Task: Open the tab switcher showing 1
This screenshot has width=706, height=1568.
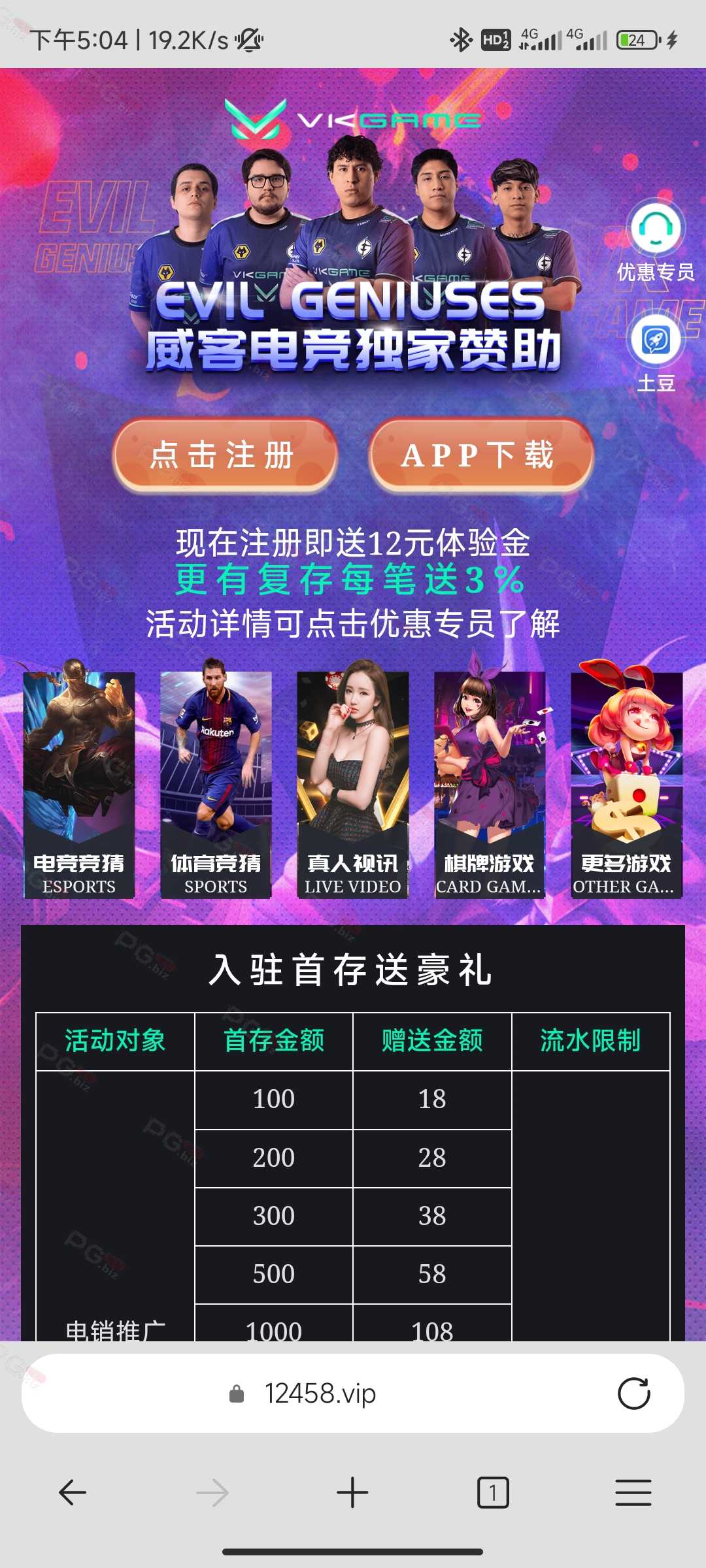Action: [x=493, y=1493]
